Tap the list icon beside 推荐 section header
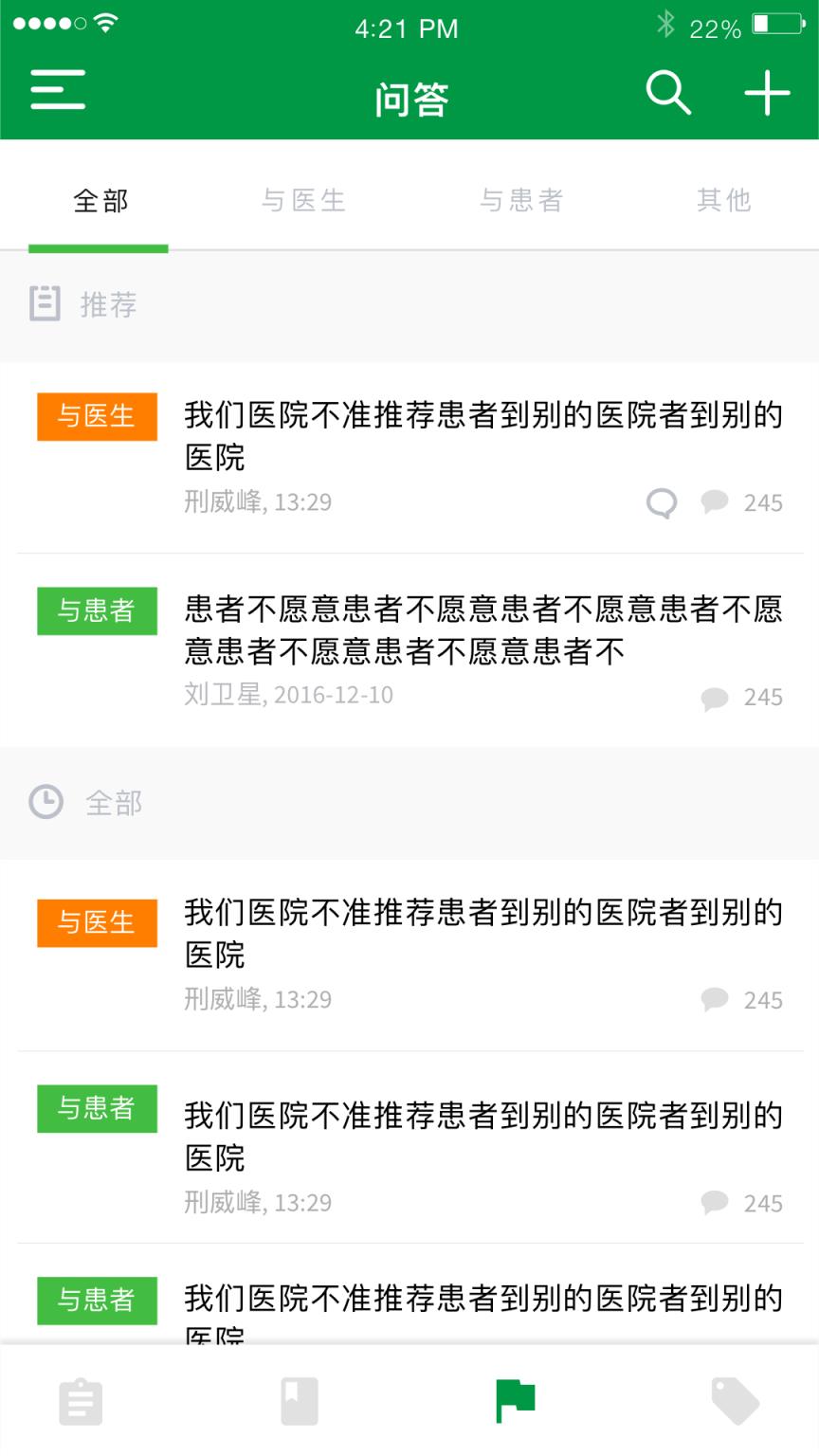Image resolution: width=819 pixels, height=1456 pixels. (x=45, y=305)
